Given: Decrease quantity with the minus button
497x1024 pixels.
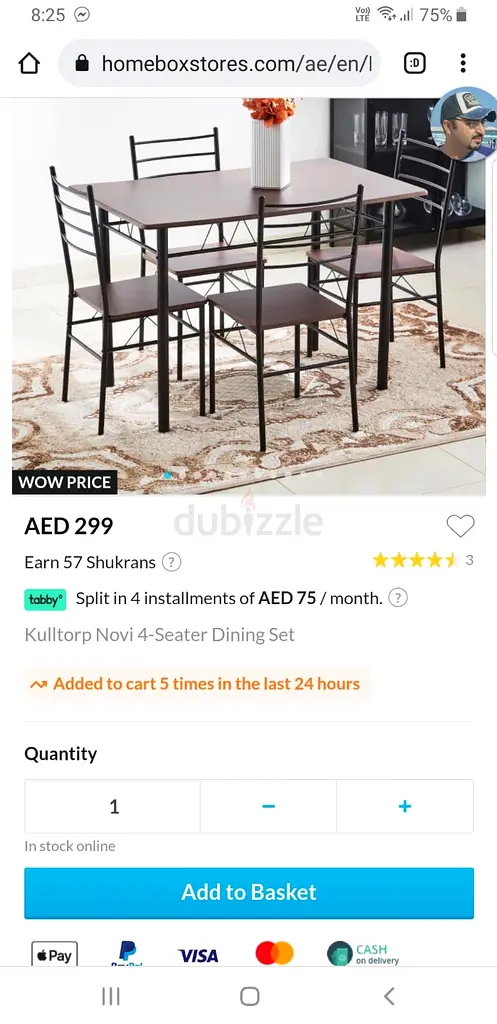Looking at the screenshot, I should (268, 807).
